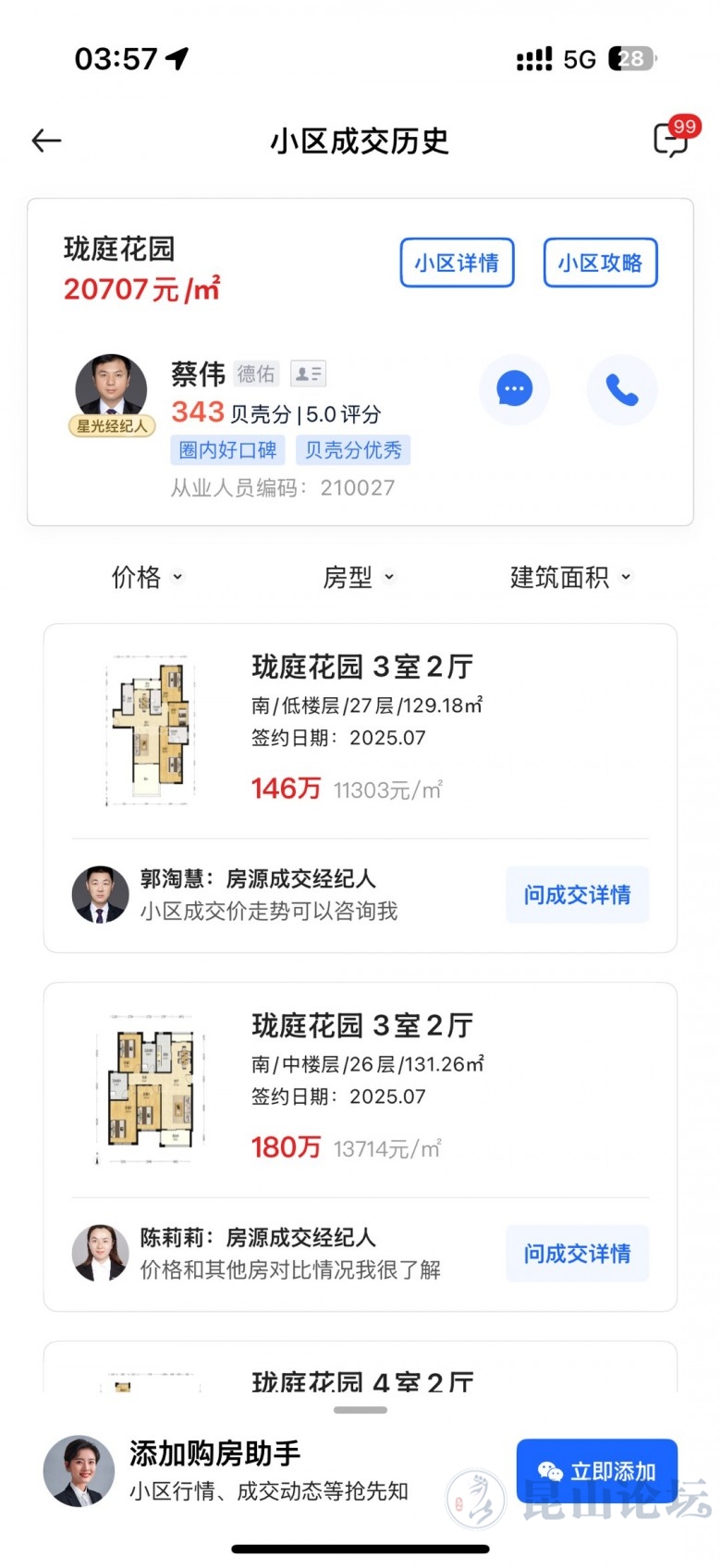Ask 陈莉莉 about transaction details

click(x=577, y=1253)
